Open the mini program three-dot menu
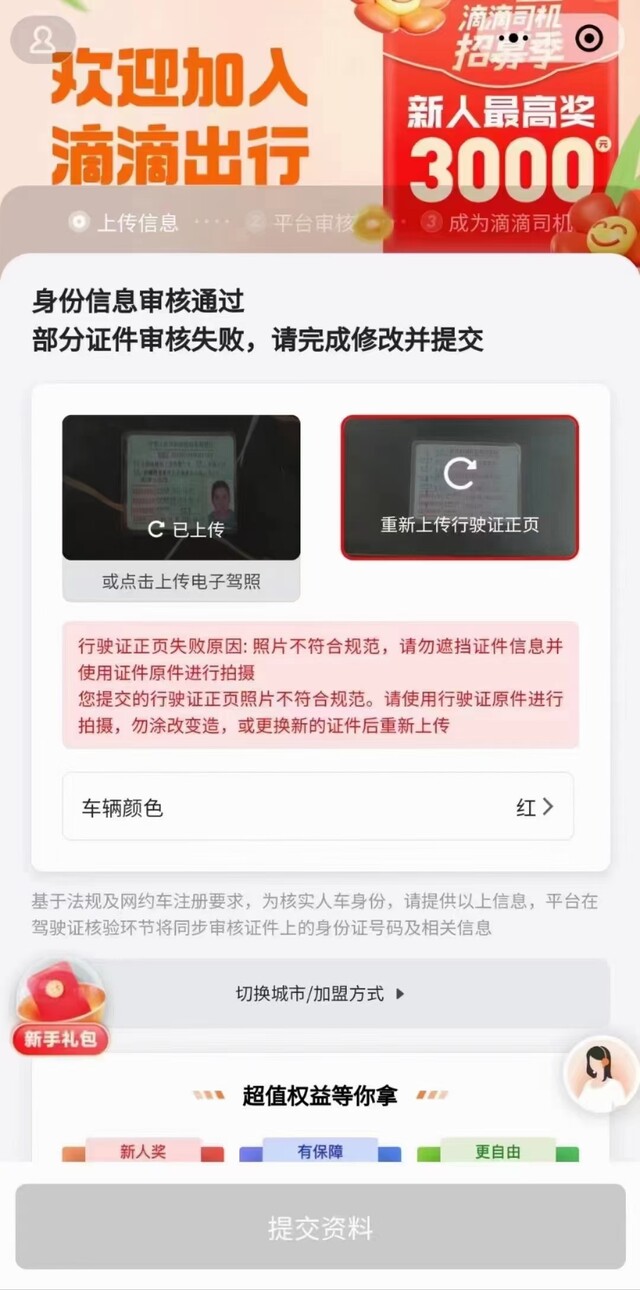Screen dimensions: 640x1290 [513, 38]
